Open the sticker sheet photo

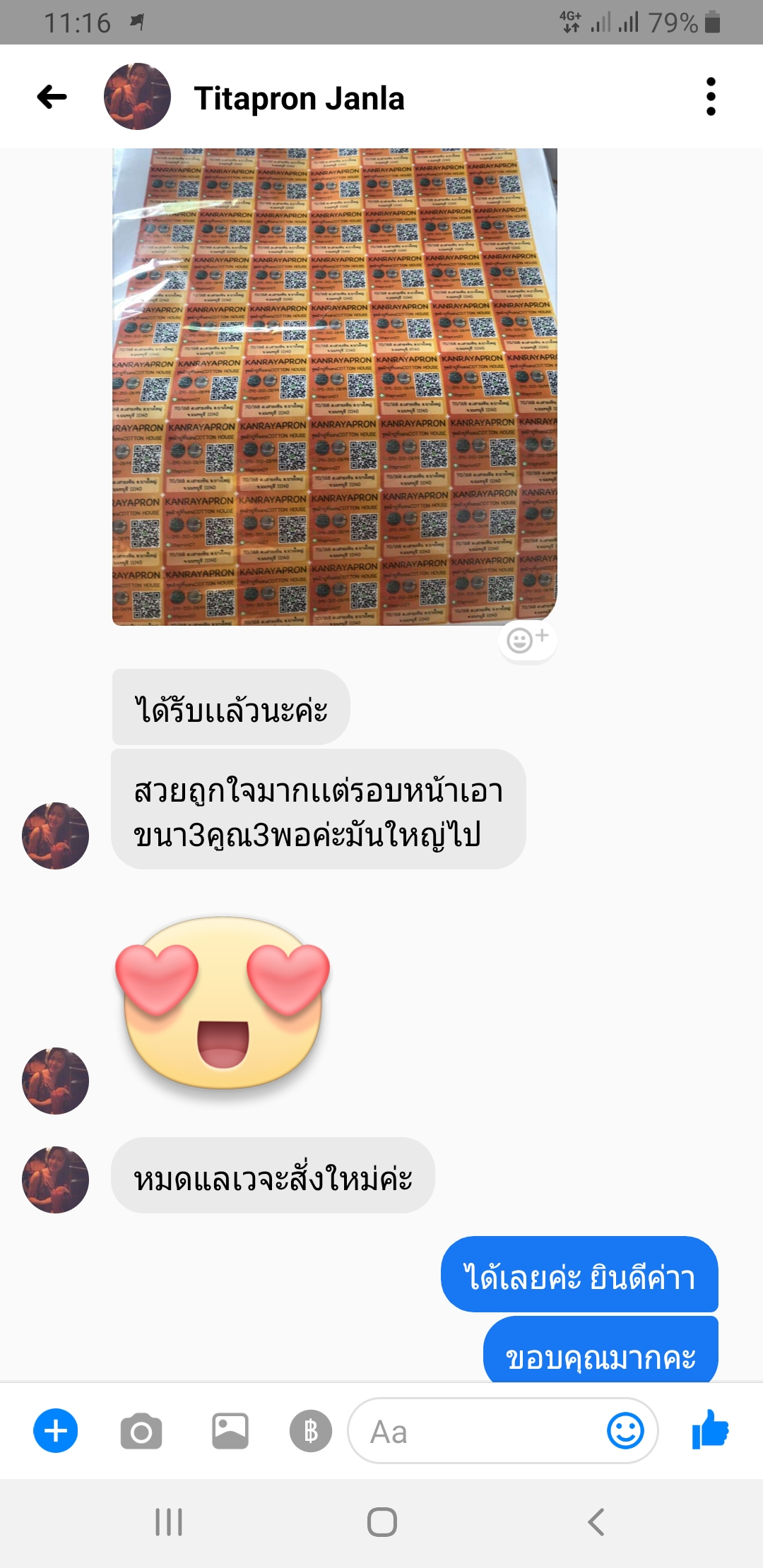tap(334, 386)
